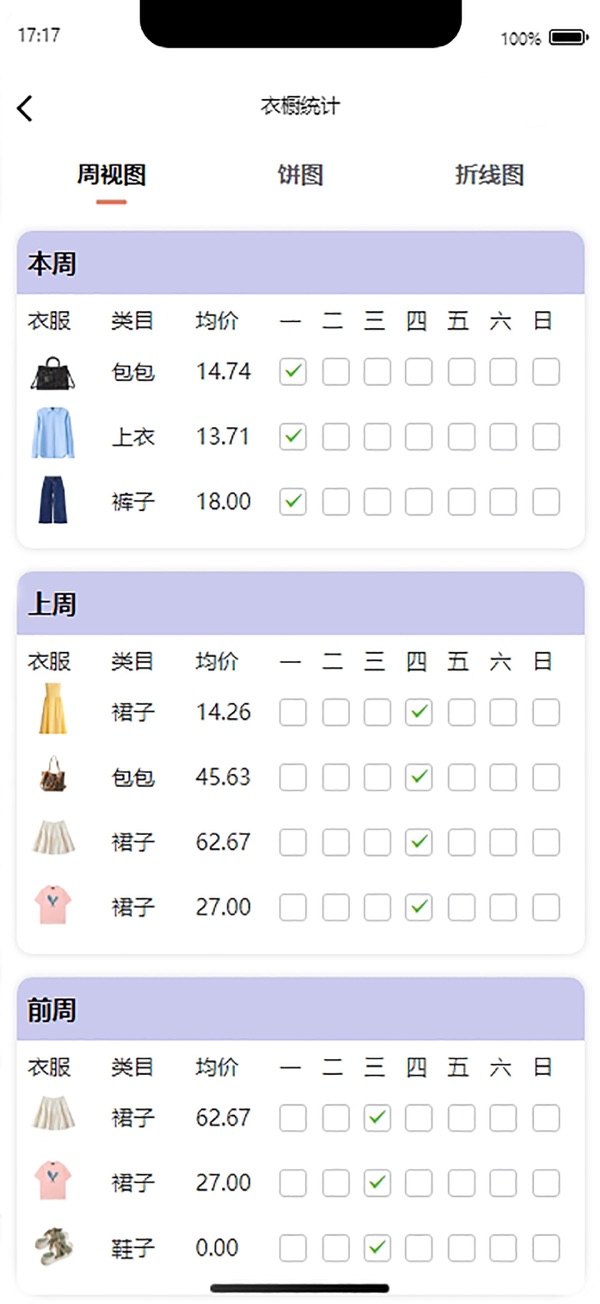This screenshot has width=600, height=1304.
Task: Check Wednesday (三) for 上衣 13.71 in 本周
Action: tap(377, 437)
